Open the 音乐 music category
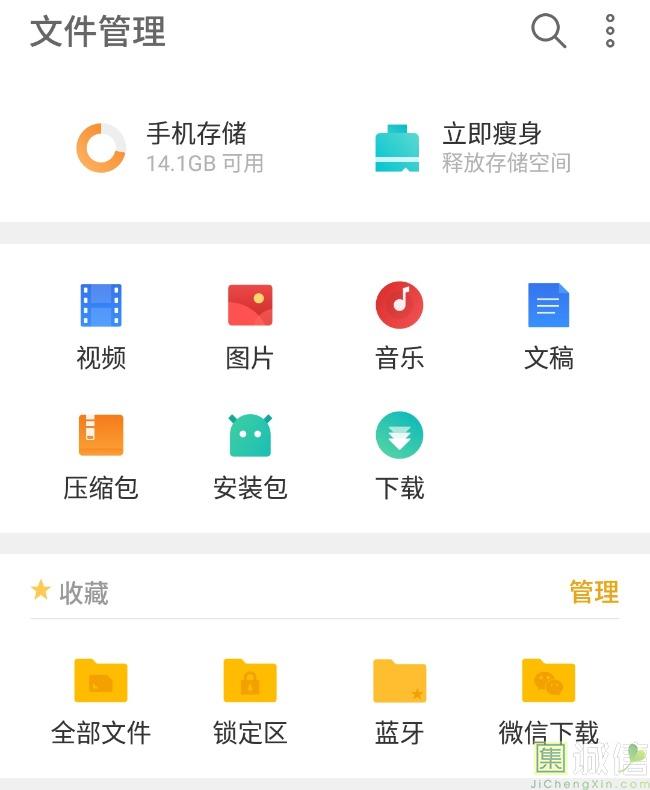The height and width of the screenshot is (790, 650). pos(399,326)
